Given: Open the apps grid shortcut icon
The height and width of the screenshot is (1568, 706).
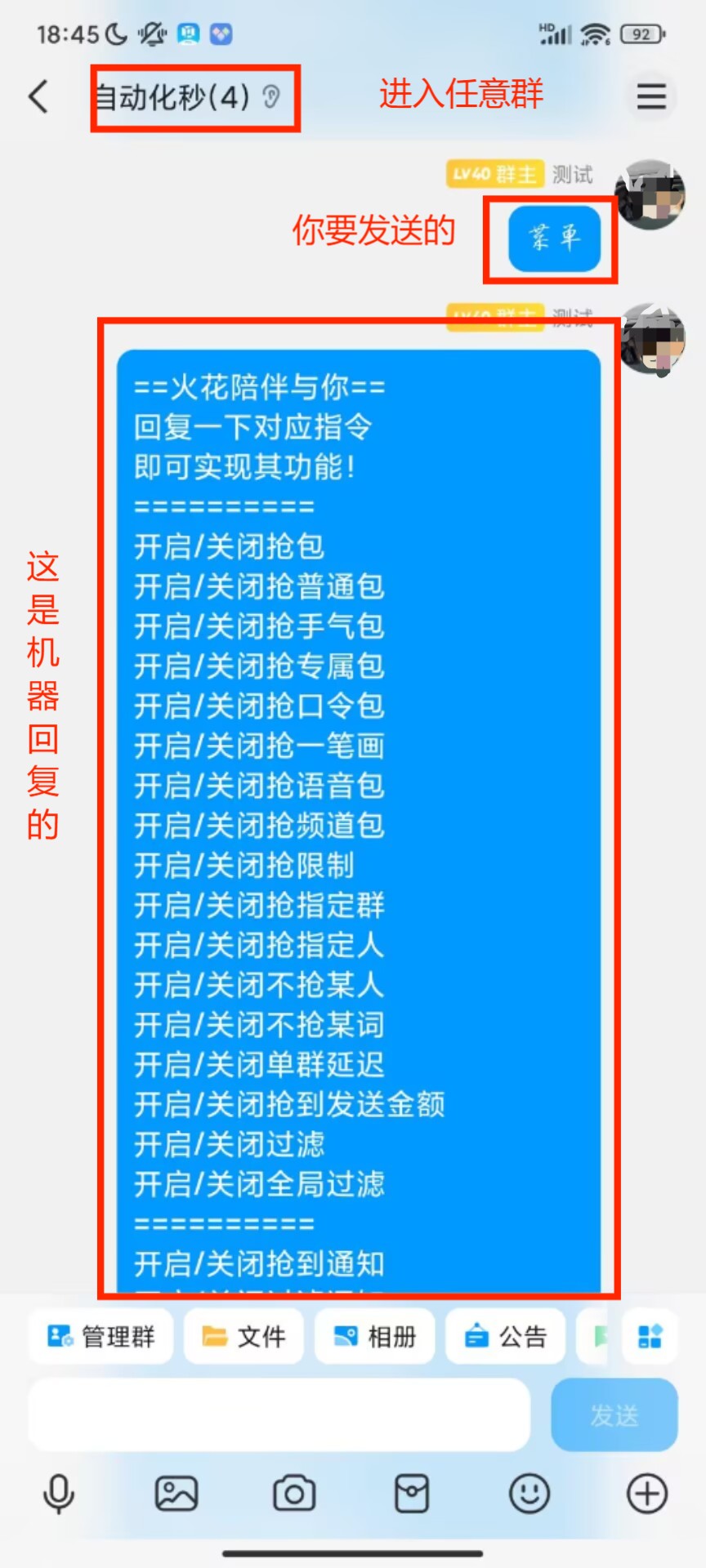Looking at the screenshot, I should 650,1337.
